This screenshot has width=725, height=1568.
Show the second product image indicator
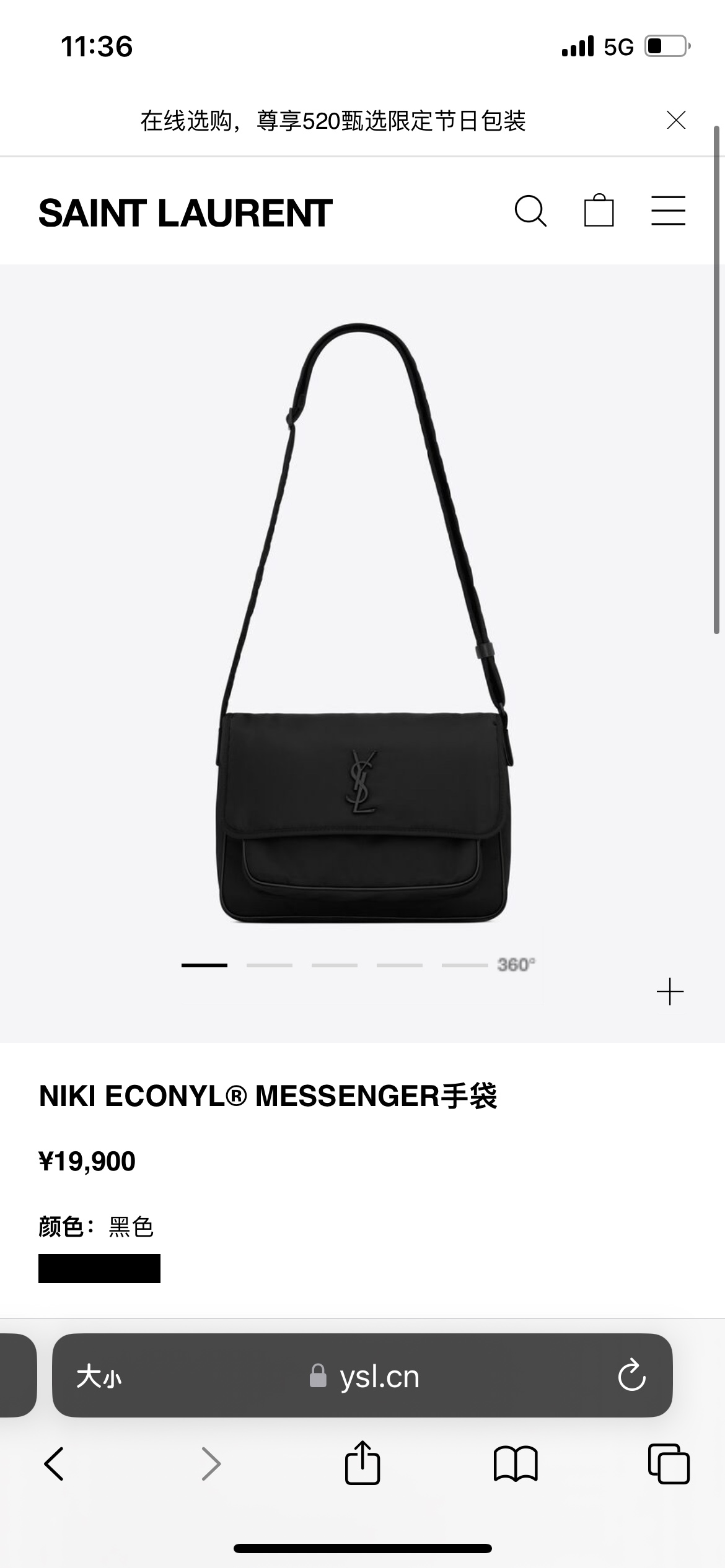(x=269, y=965)
